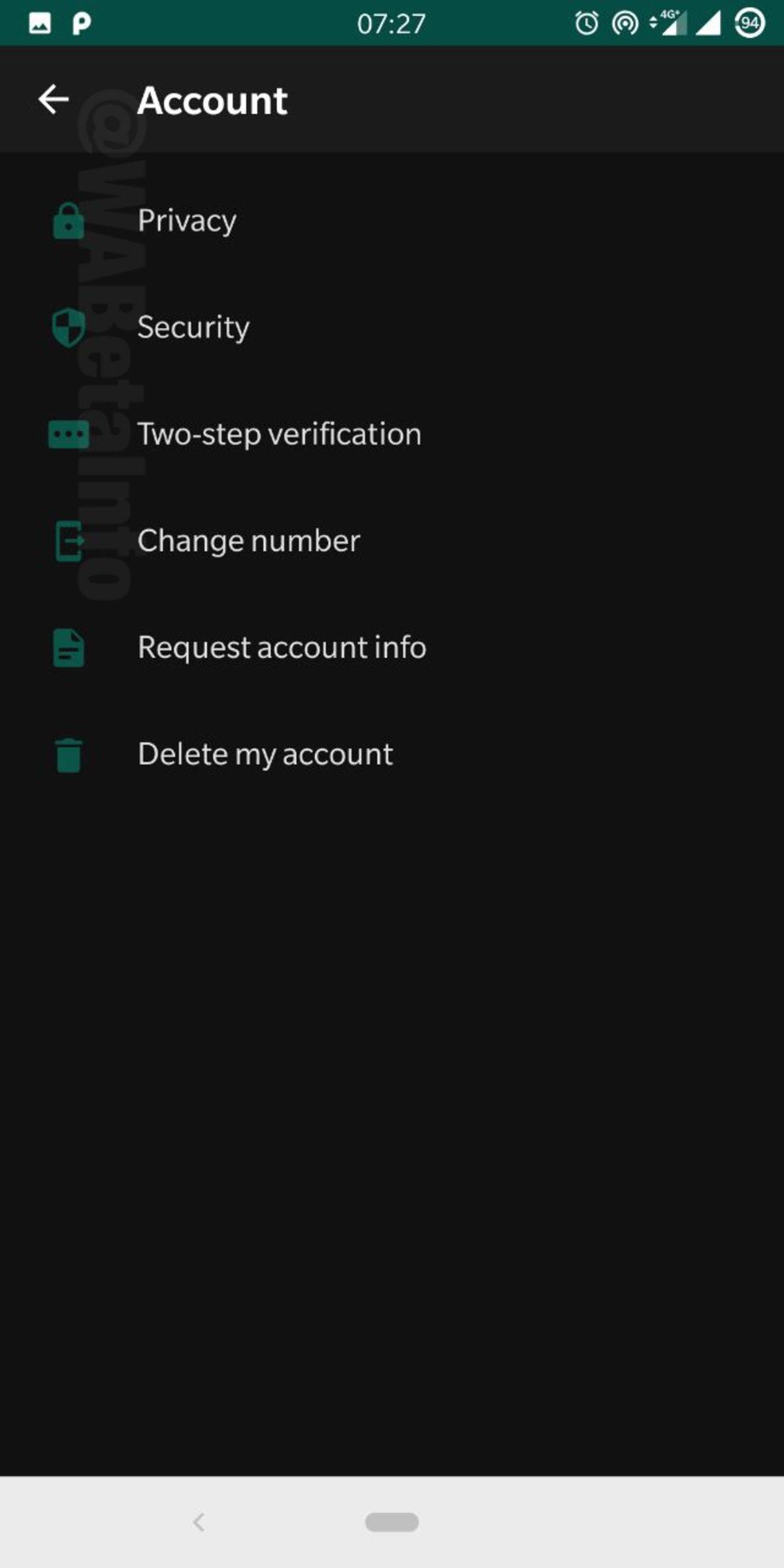Viewport: 784px width, 1568px height.
Task: Select Delete my account from the list
Action: point(264,753)
